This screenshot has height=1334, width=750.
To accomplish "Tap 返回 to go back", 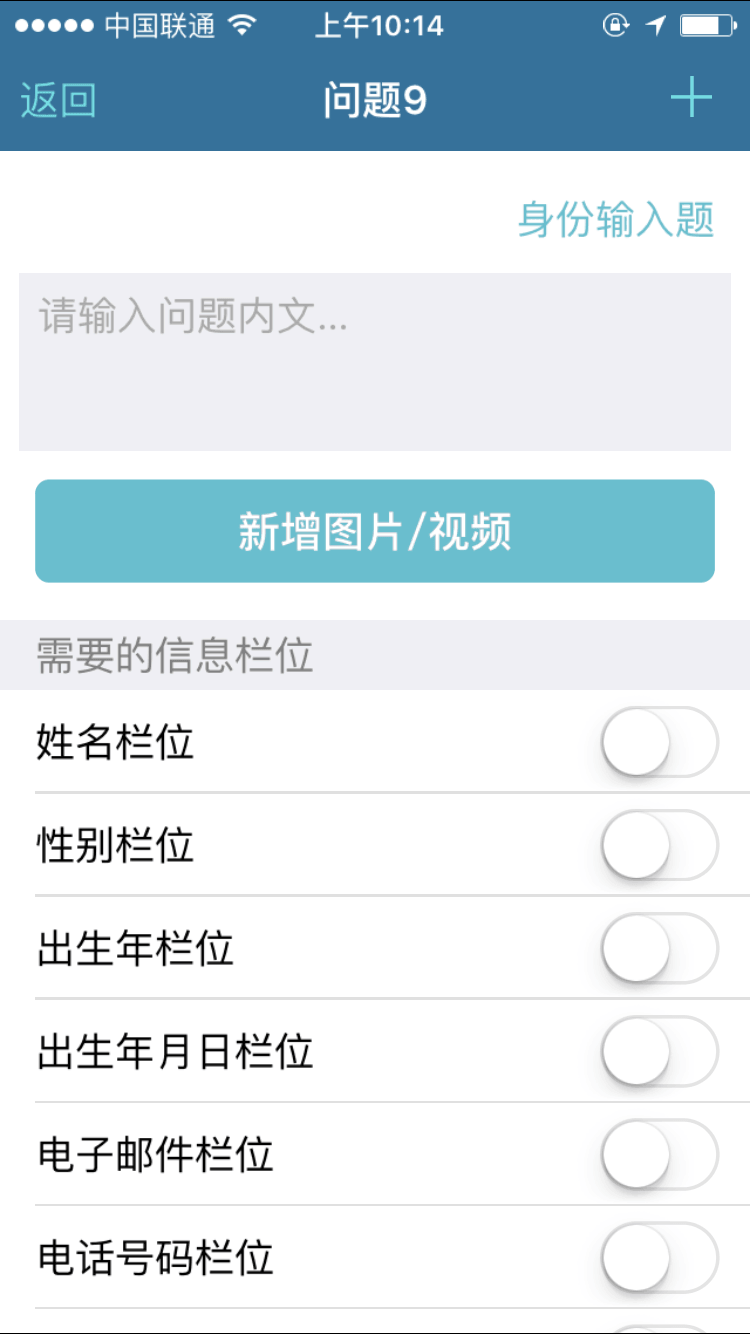I will point(58,101).
